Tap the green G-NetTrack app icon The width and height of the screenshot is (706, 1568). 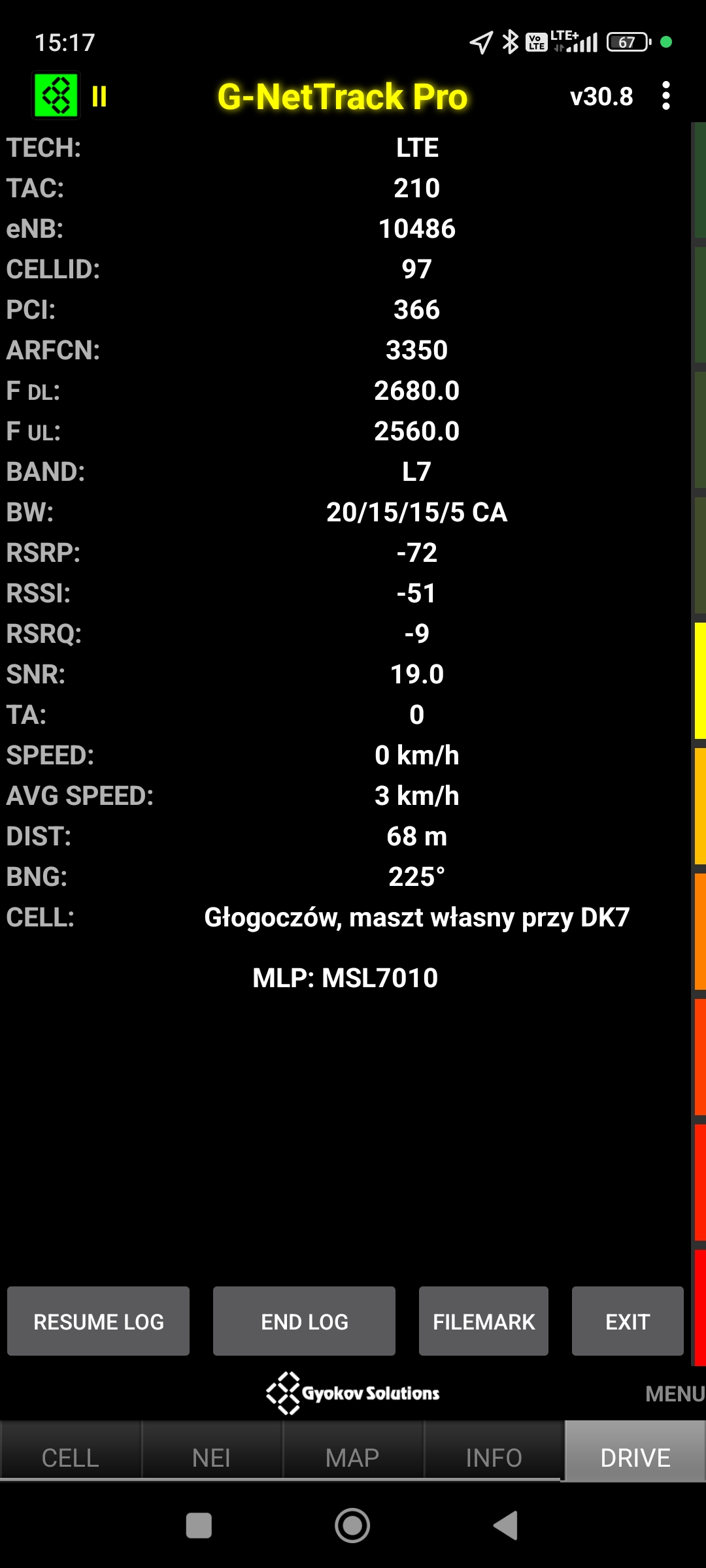tap(56, 96)
